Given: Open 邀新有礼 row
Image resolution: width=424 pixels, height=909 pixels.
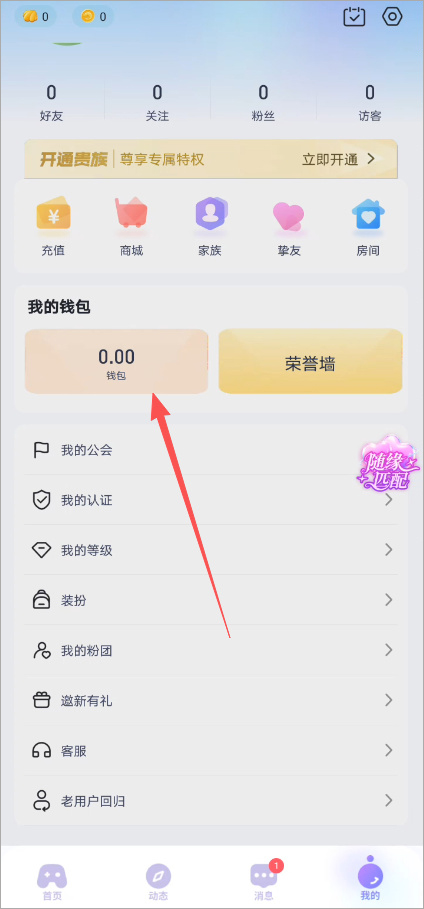Looking at the screenshot, I should click(x=212, y=700).
